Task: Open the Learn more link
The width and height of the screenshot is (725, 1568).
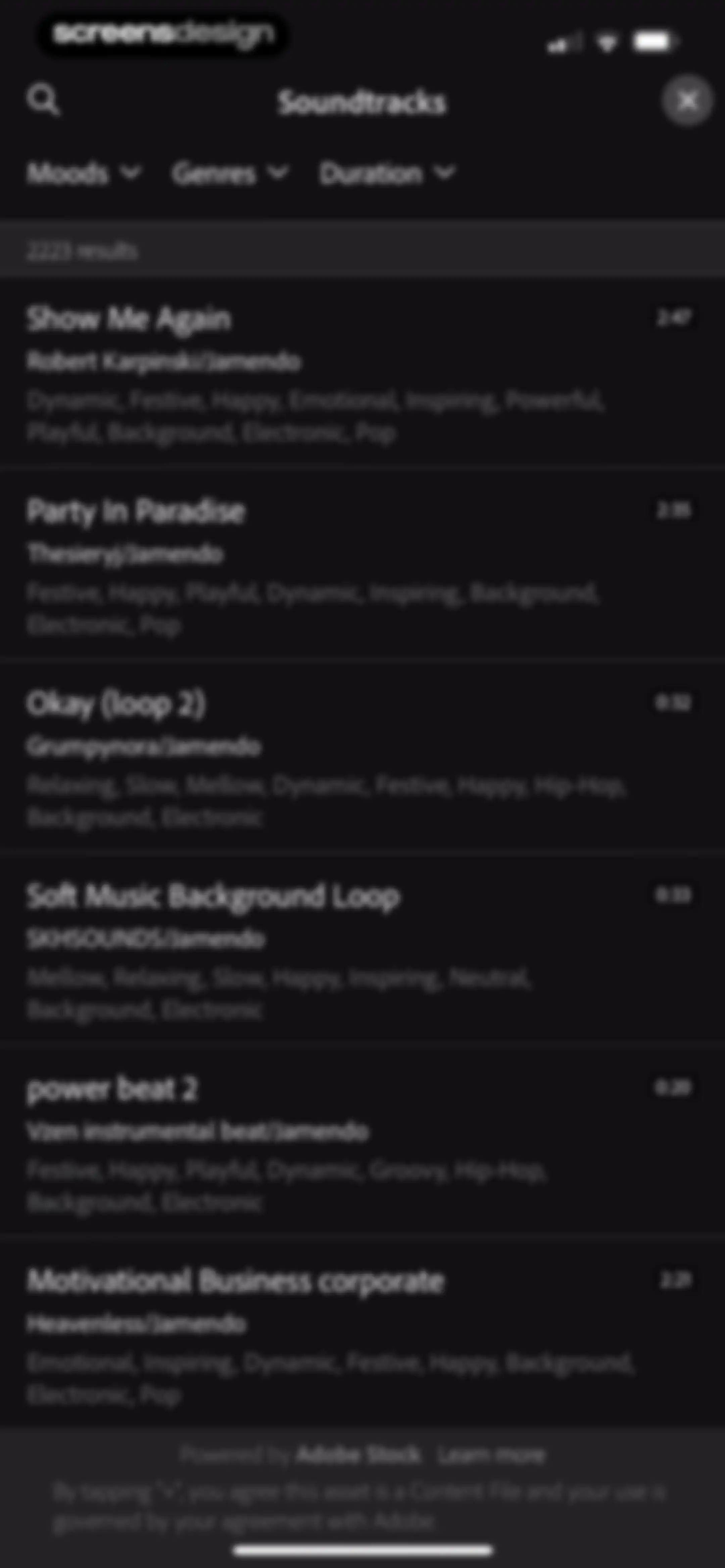Action: coord(491,1456)
